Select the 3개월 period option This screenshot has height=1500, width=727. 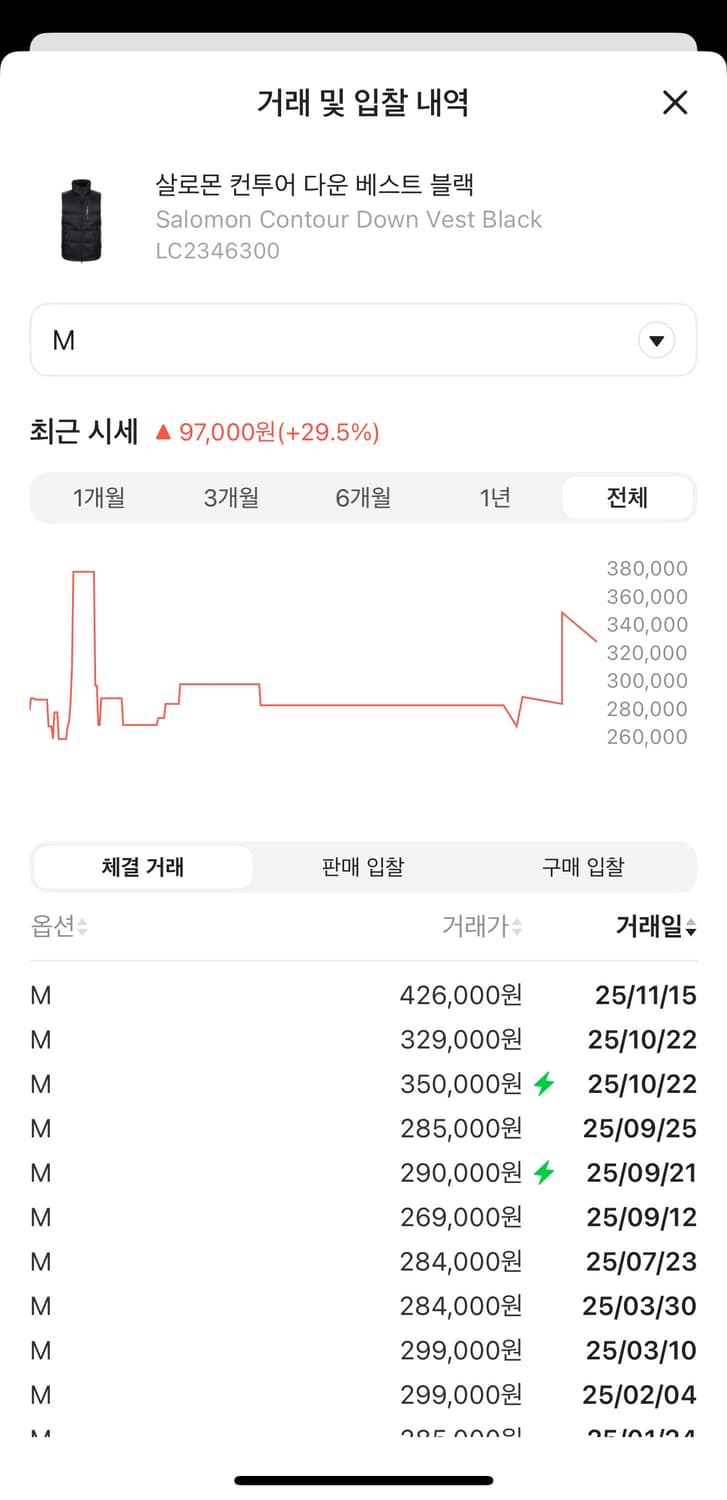pos(230,497)
